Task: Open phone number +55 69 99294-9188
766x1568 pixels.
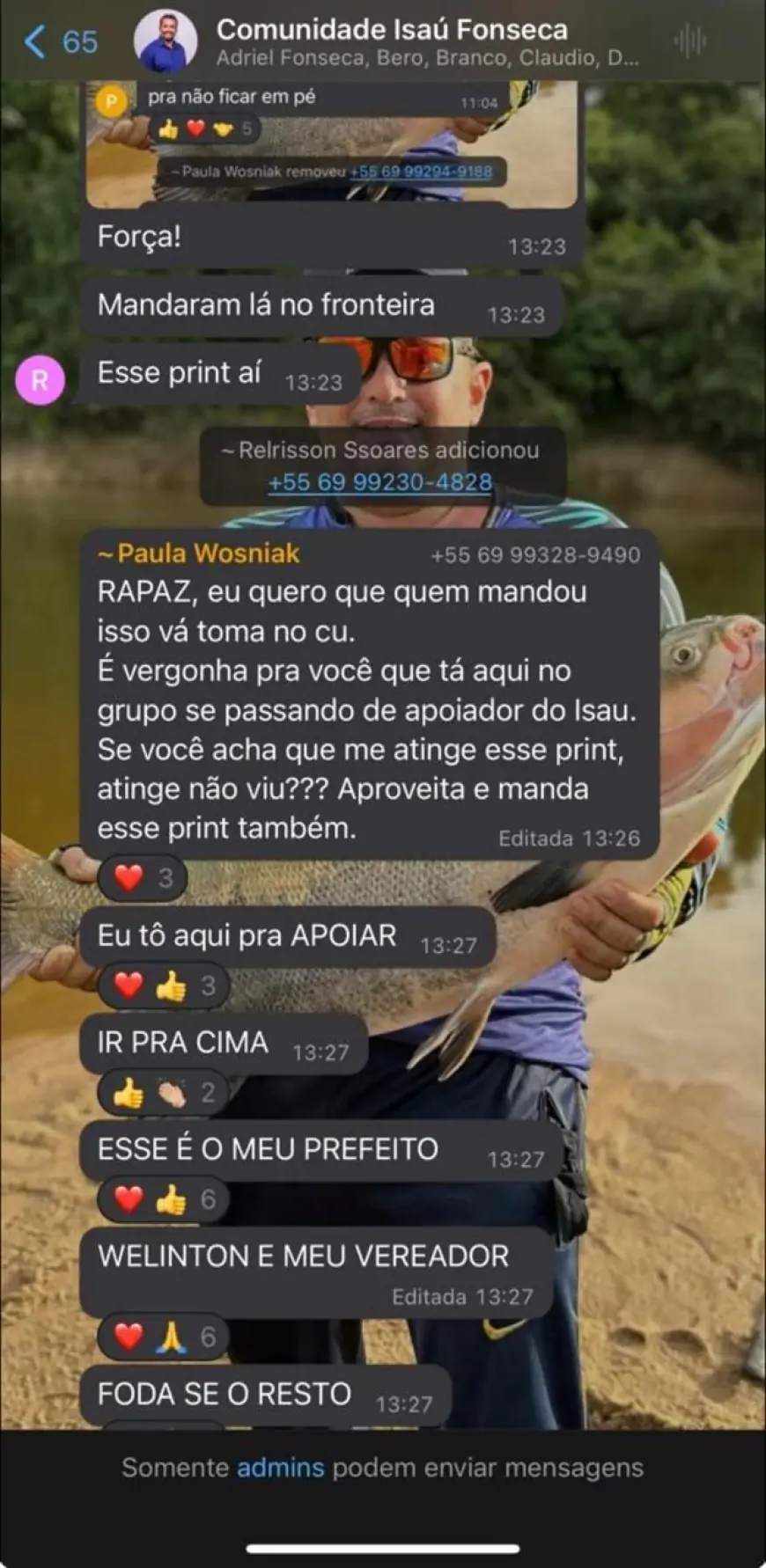Action: tap(421, 172)
